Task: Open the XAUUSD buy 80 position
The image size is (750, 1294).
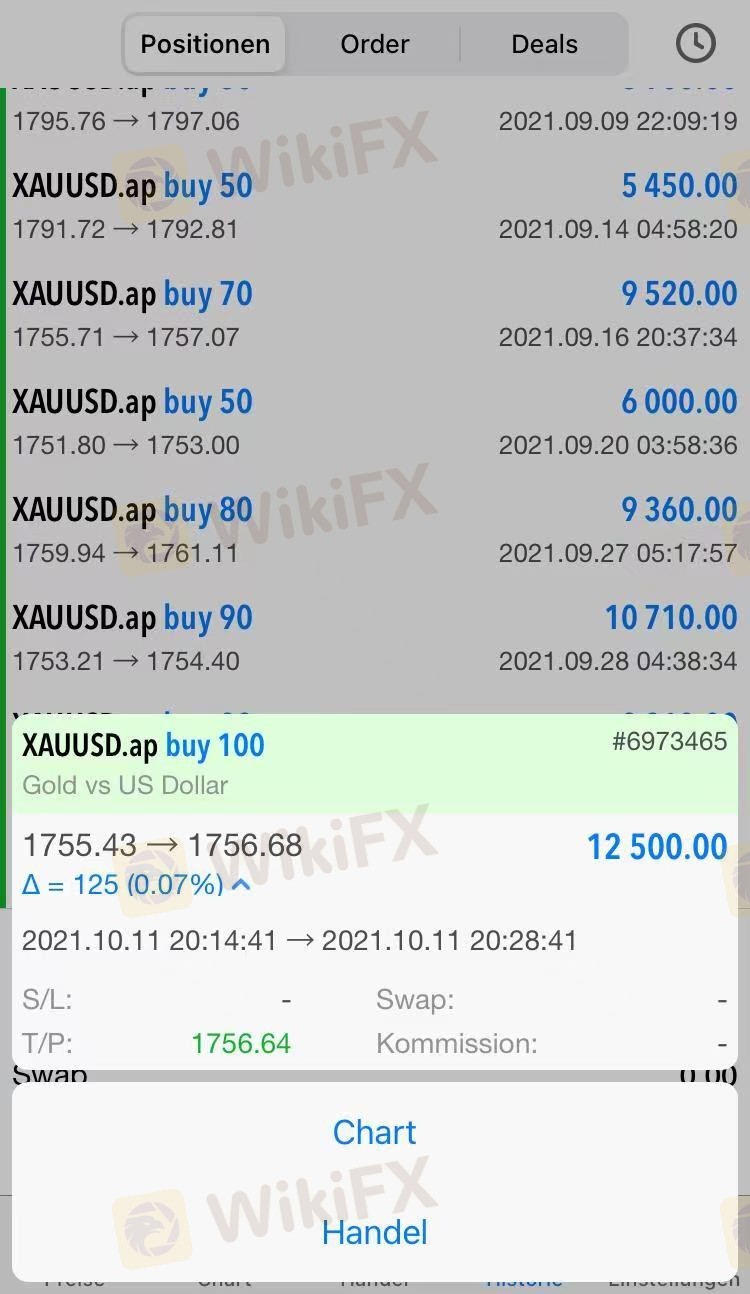Action: point(374,530)
